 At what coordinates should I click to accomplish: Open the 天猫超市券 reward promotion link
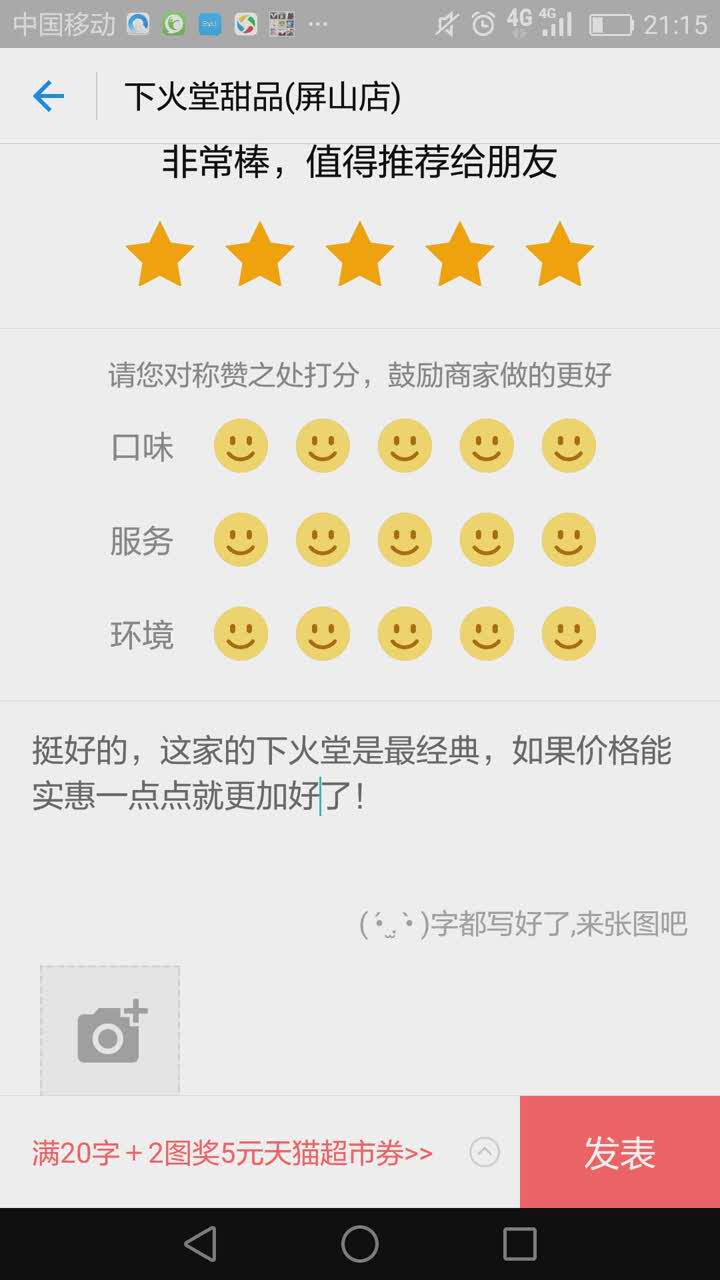232,1153
